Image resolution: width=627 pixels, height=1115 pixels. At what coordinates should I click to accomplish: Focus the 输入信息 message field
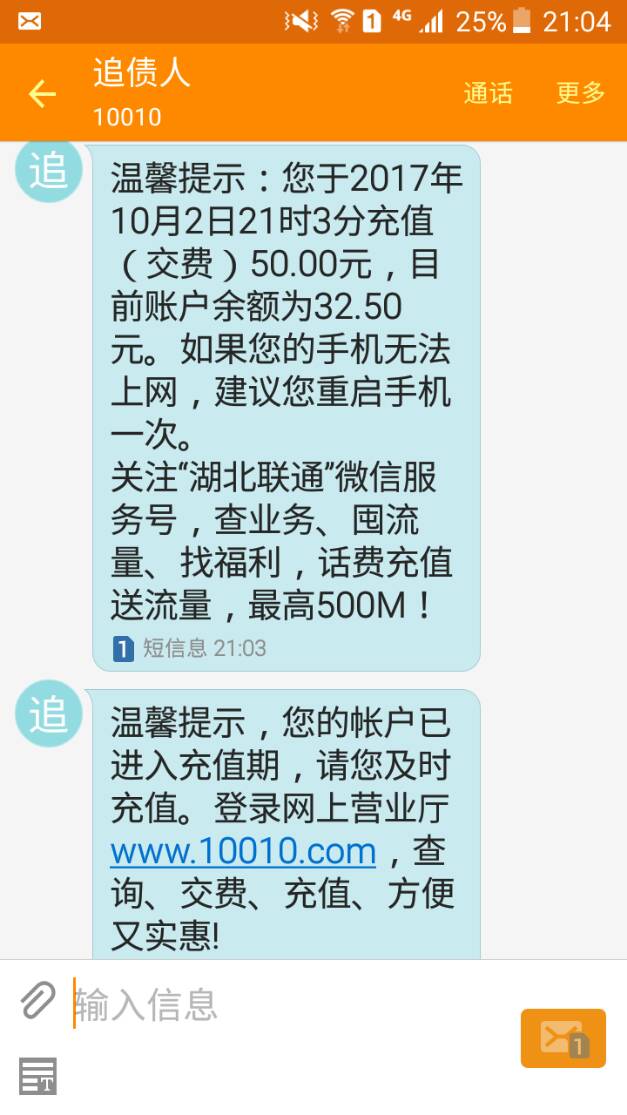coord(290,1003)
